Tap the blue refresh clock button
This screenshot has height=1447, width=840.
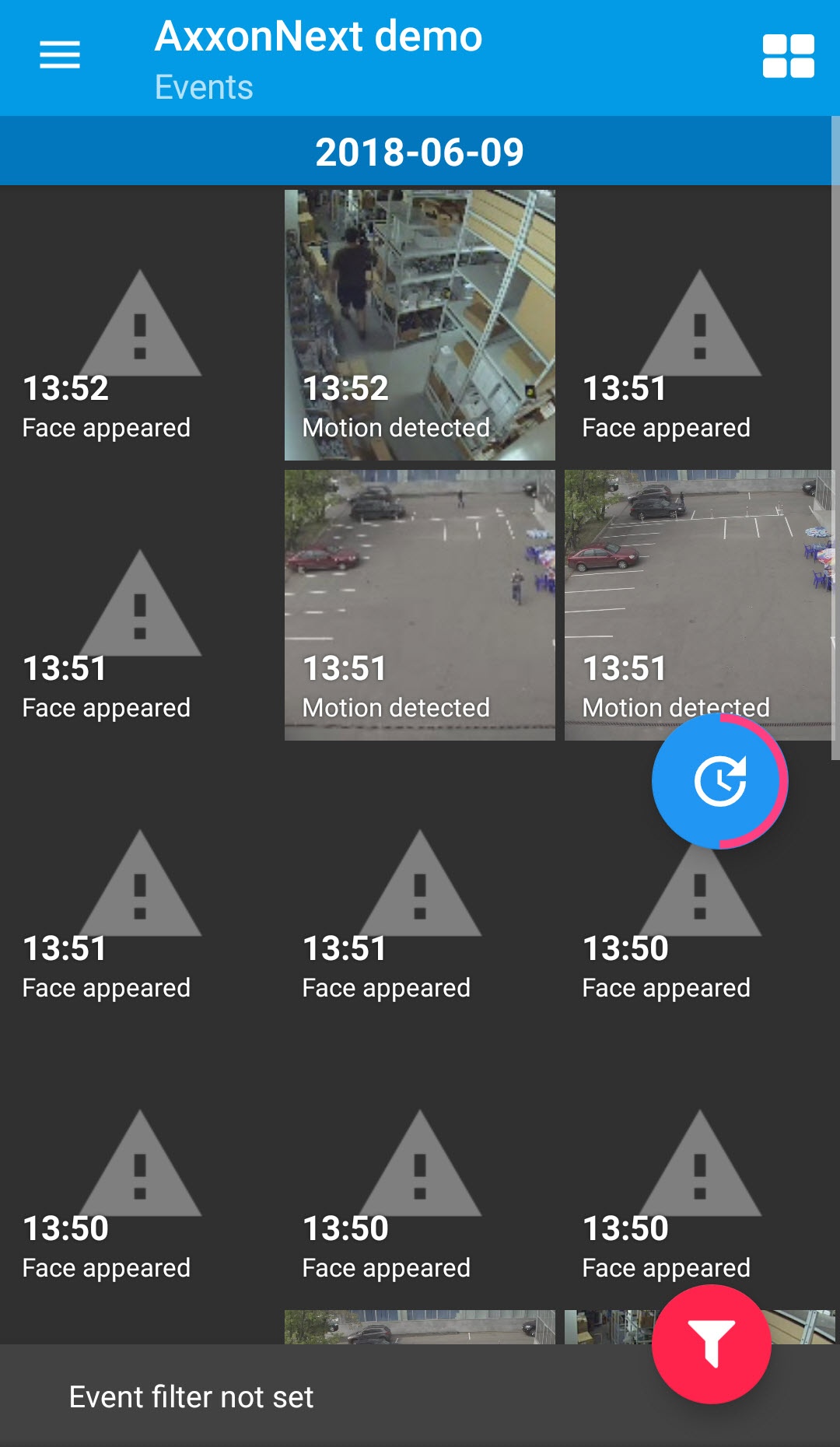pos(719,781)
